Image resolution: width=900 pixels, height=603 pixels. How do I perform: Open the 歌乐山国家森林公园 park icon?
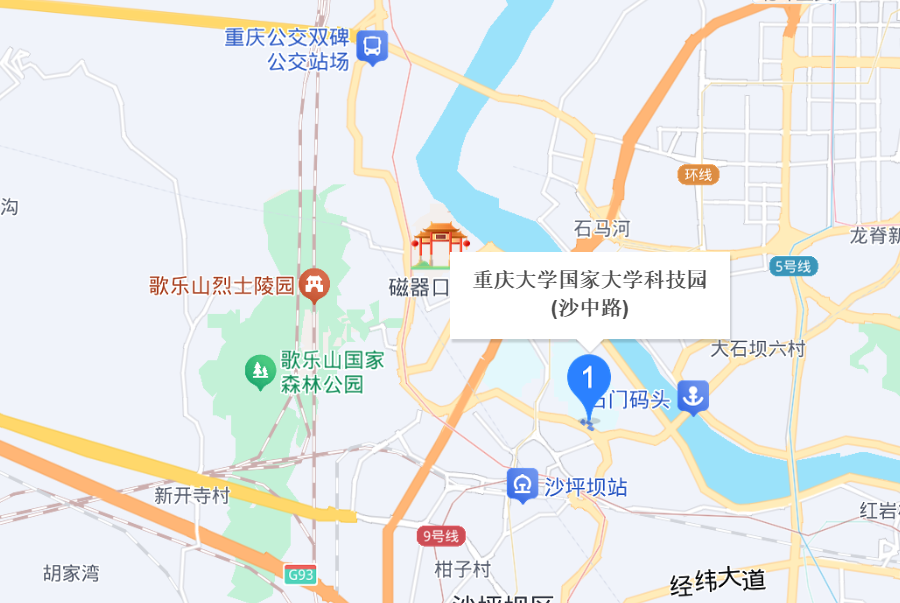pos(260,372)
